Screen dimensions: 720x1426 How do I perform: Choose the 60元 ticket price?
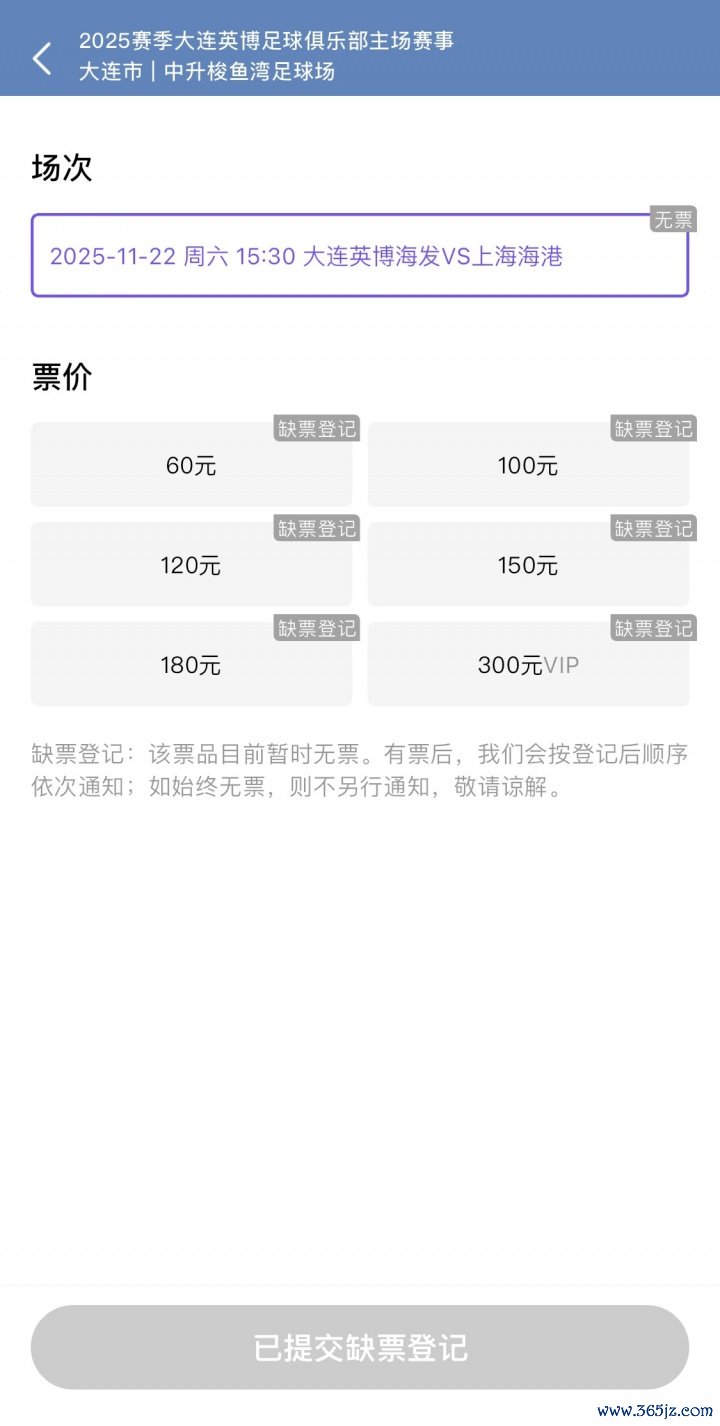click(x=191, y=465)
